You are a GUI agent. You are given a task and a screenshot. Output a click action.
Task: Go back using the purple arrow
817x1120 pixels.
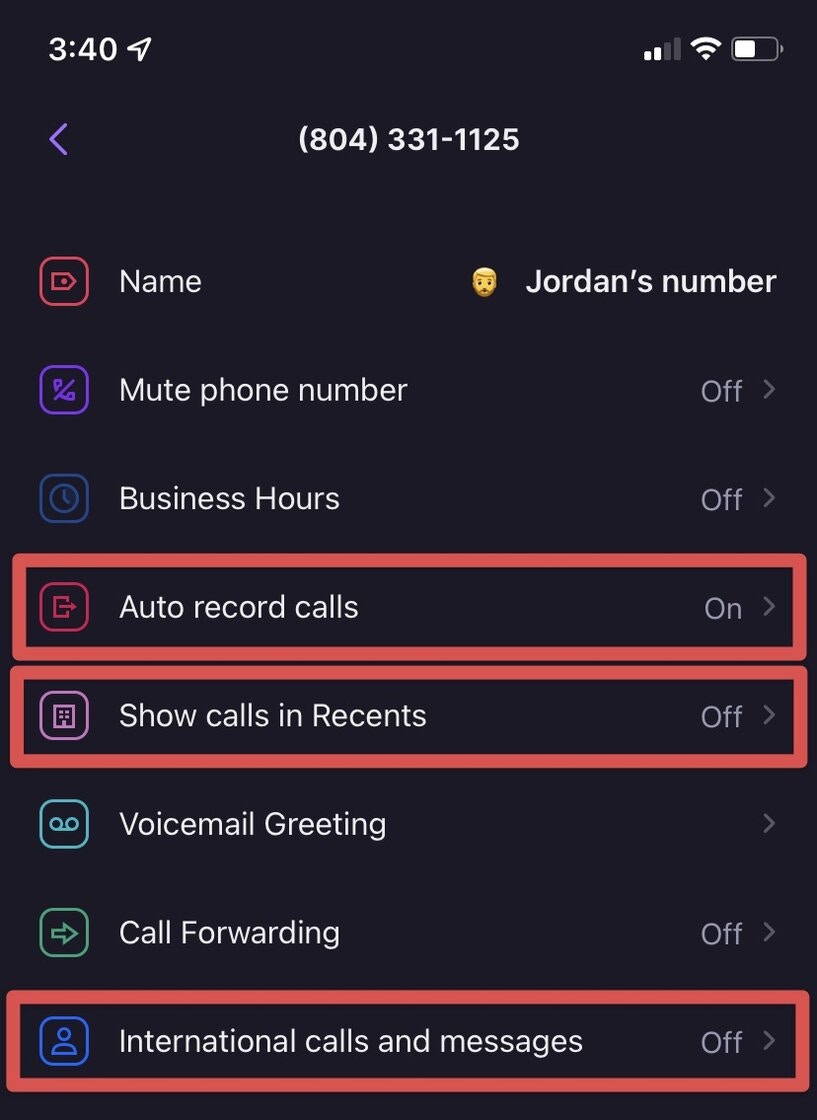pos(59,139)
